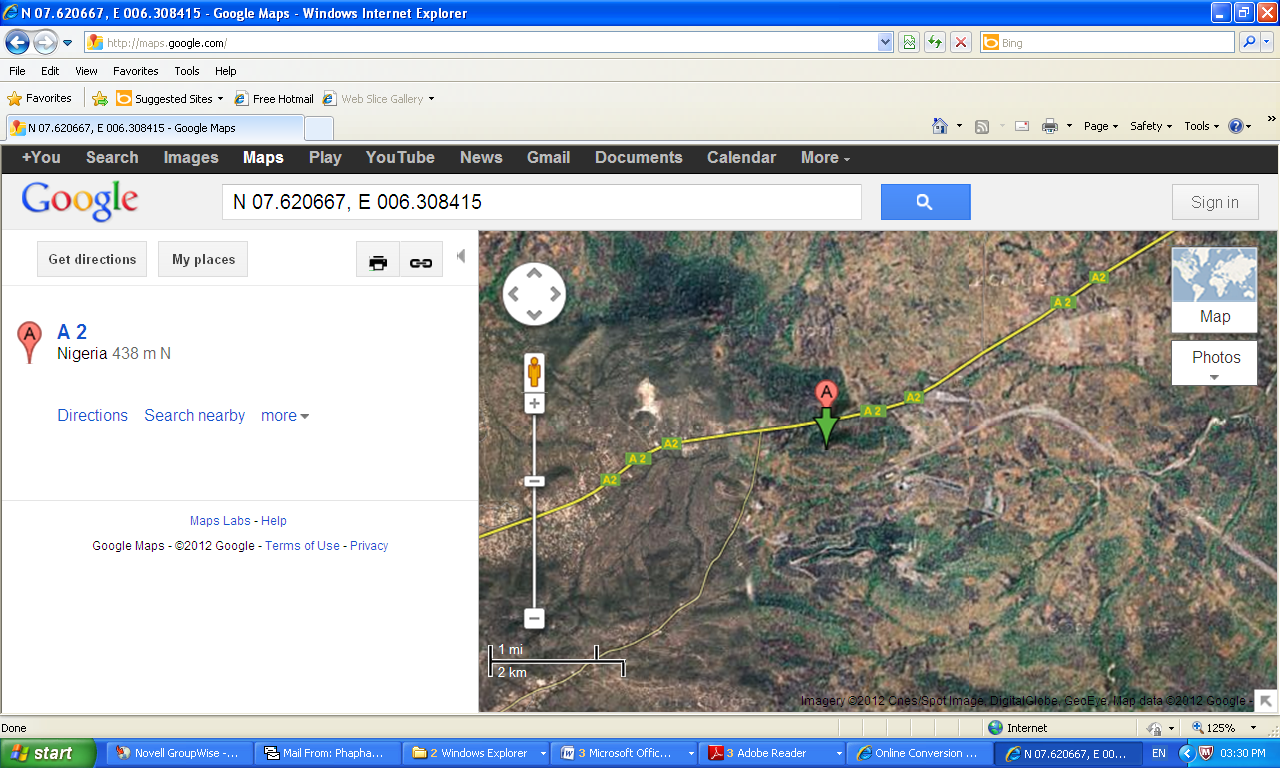Open the YouTube tab in Google bar
This screenshot has width=1280, height=768.
coord(400,157)
